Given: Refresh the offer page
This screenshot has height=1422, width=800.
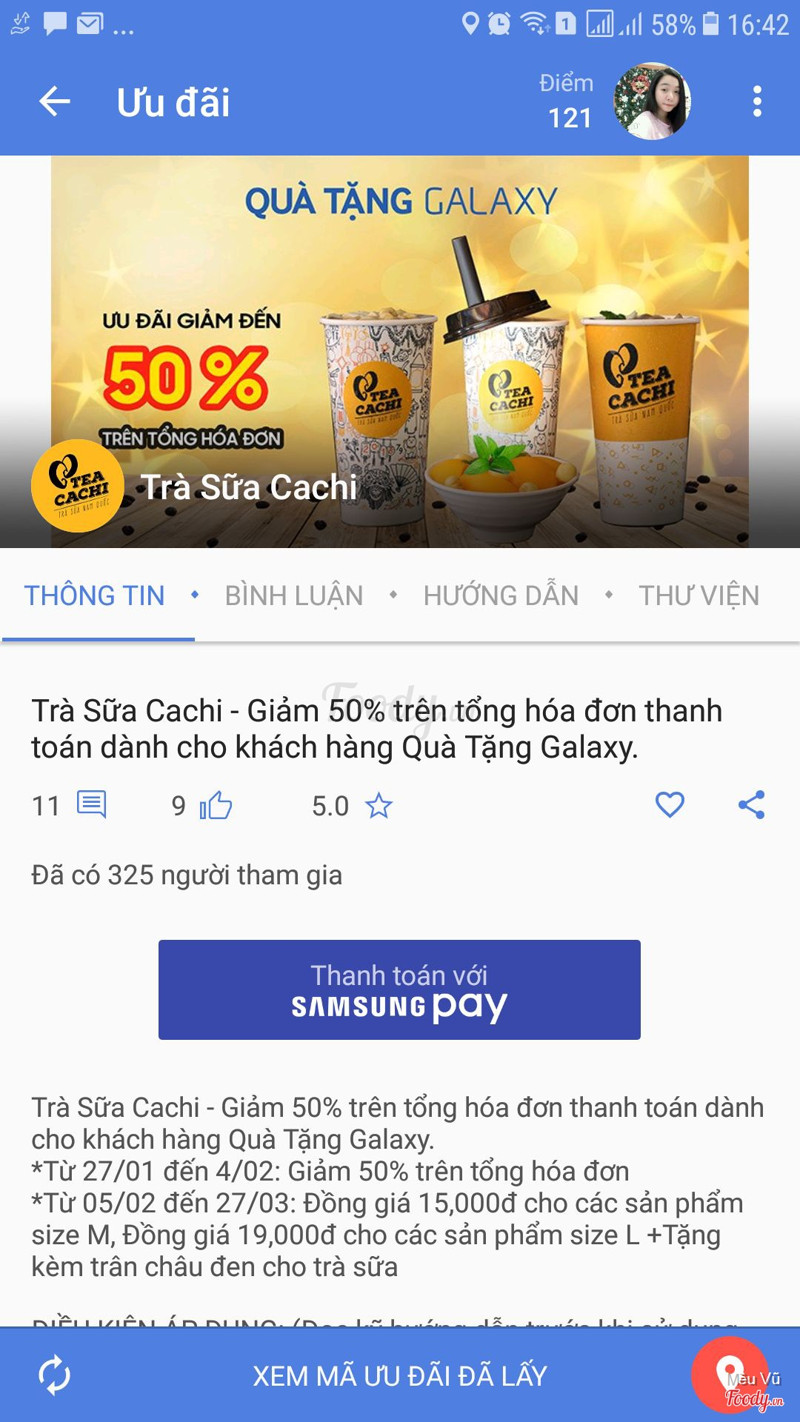Looking at the screenshot, I should 55,1376.
